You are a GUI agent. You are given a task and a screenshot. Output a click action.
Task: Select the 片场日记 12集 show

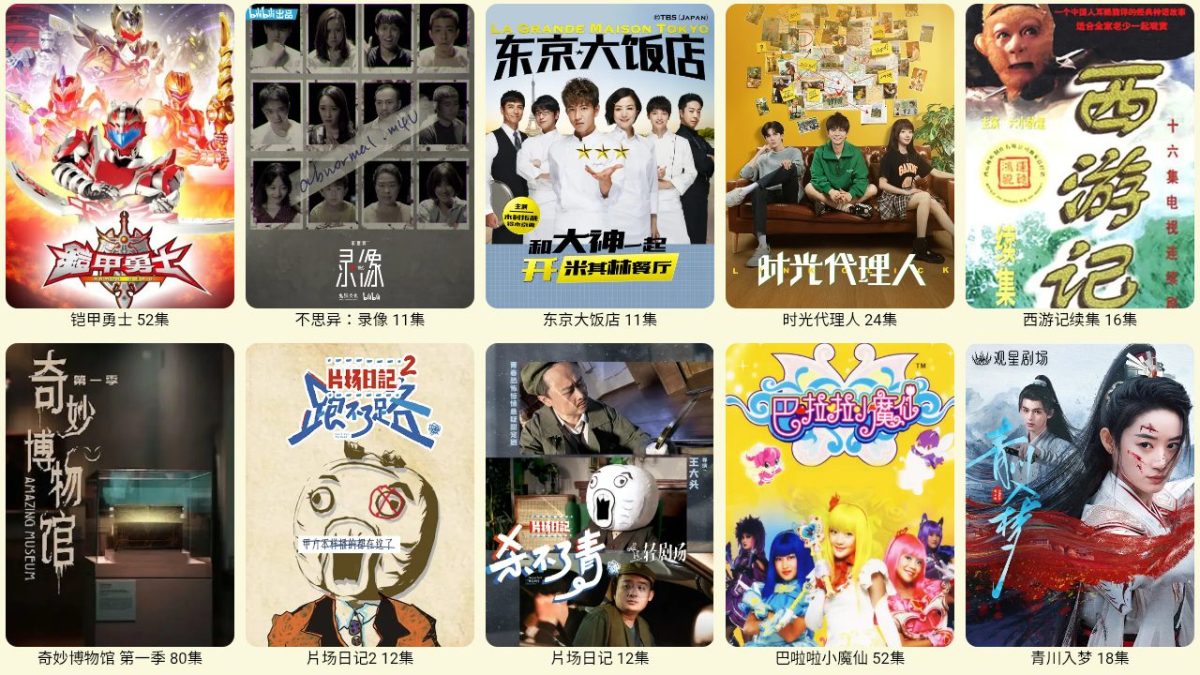(600, 495)
